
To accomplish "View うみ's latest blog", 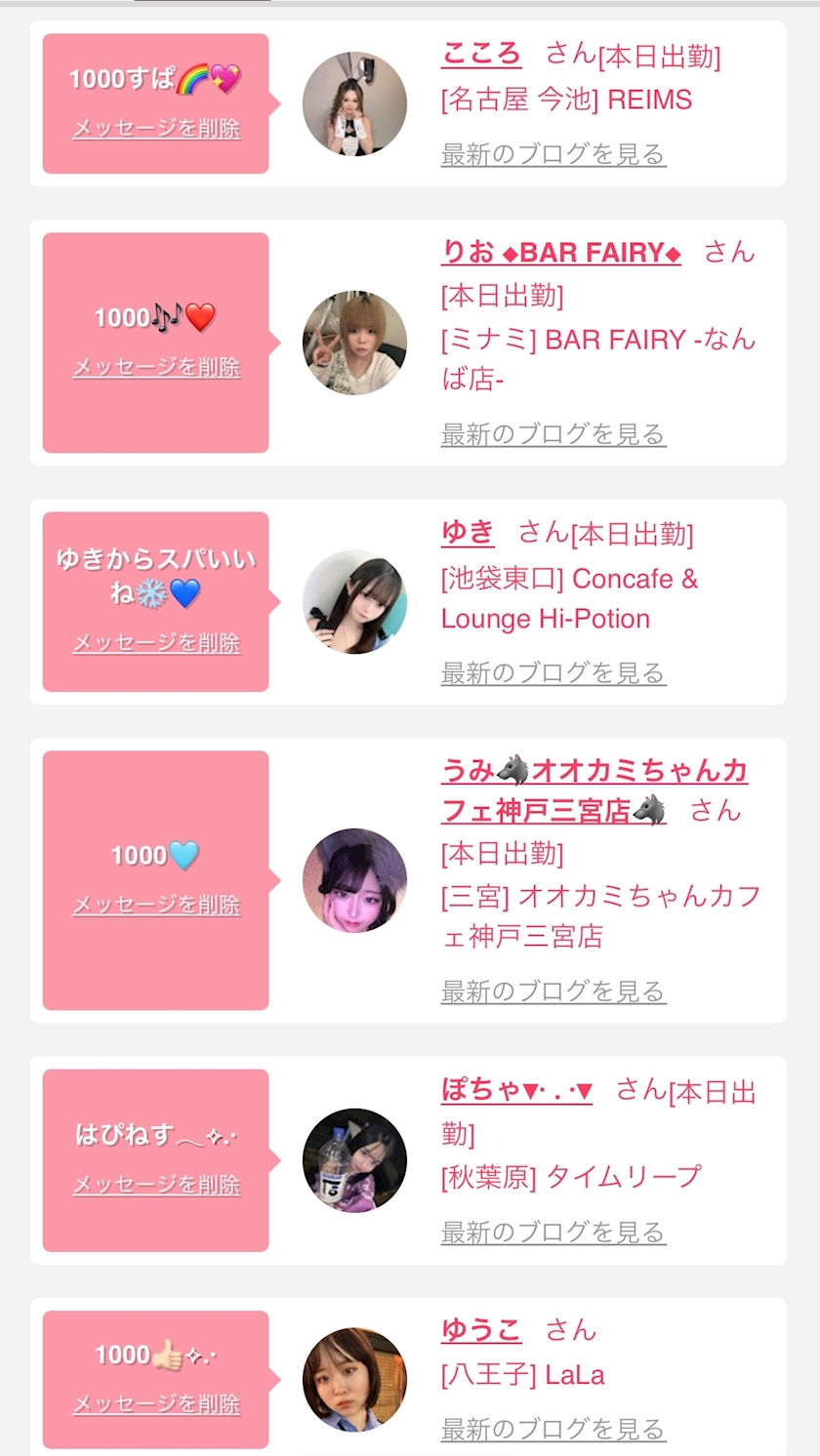I will 553,991.
